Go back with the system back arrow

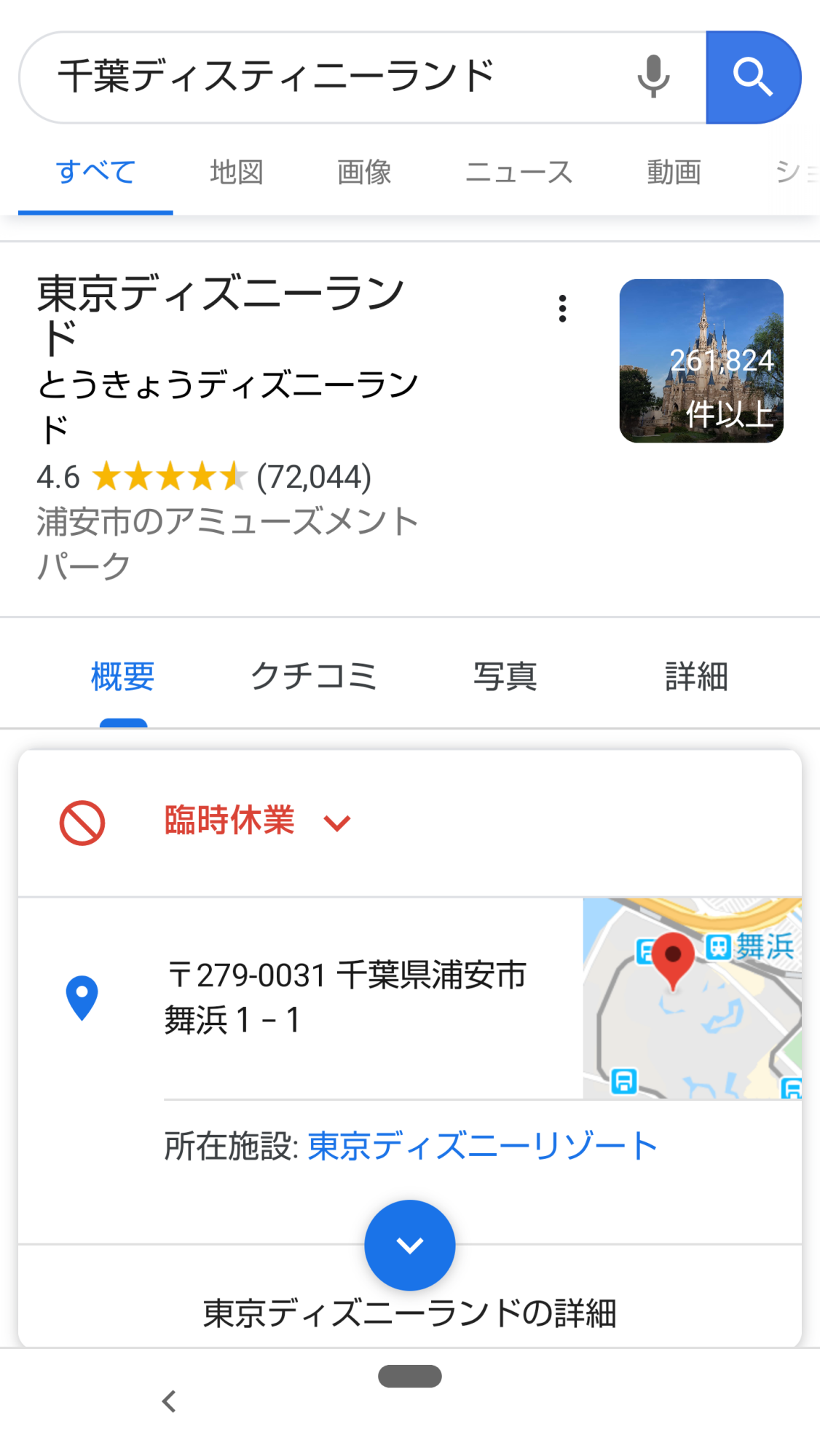point(170,1401)
